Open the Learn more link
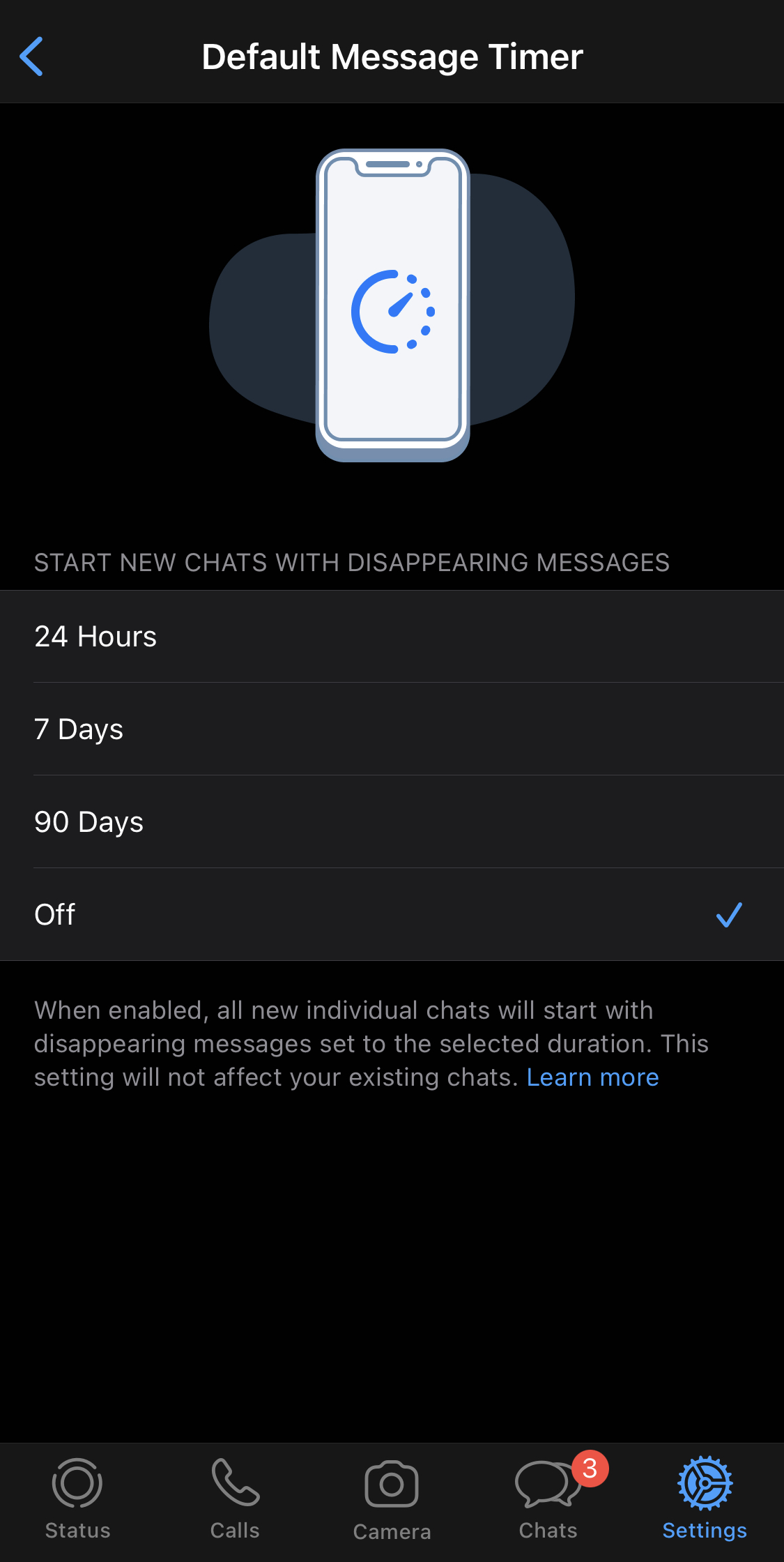Image resolution: width=784 pixels, height=1562 pixels. click(x=592, y=1077)
